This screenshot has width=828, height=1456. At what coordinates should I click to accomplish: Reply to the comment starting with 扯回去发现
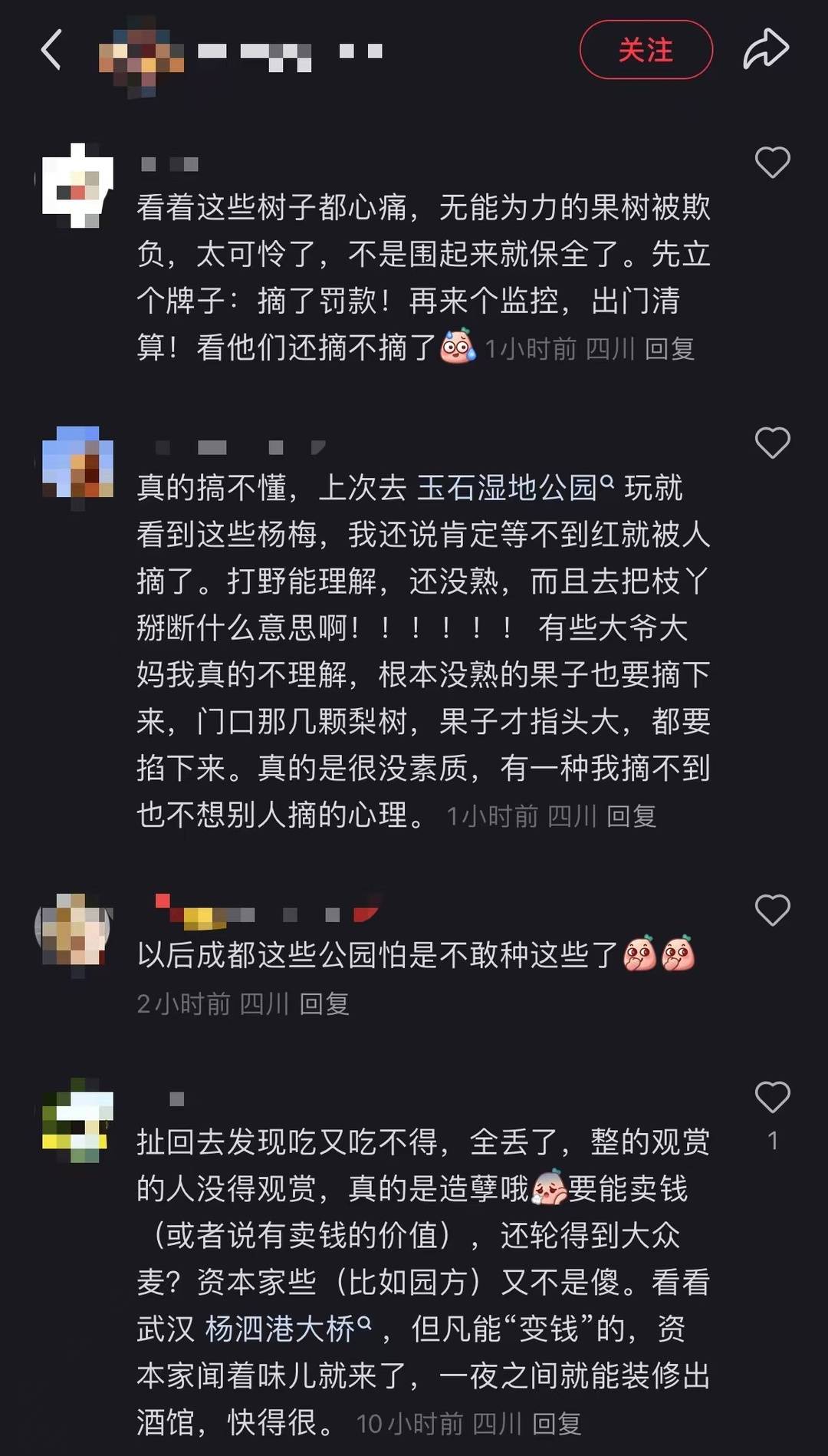pos(557,1425)
